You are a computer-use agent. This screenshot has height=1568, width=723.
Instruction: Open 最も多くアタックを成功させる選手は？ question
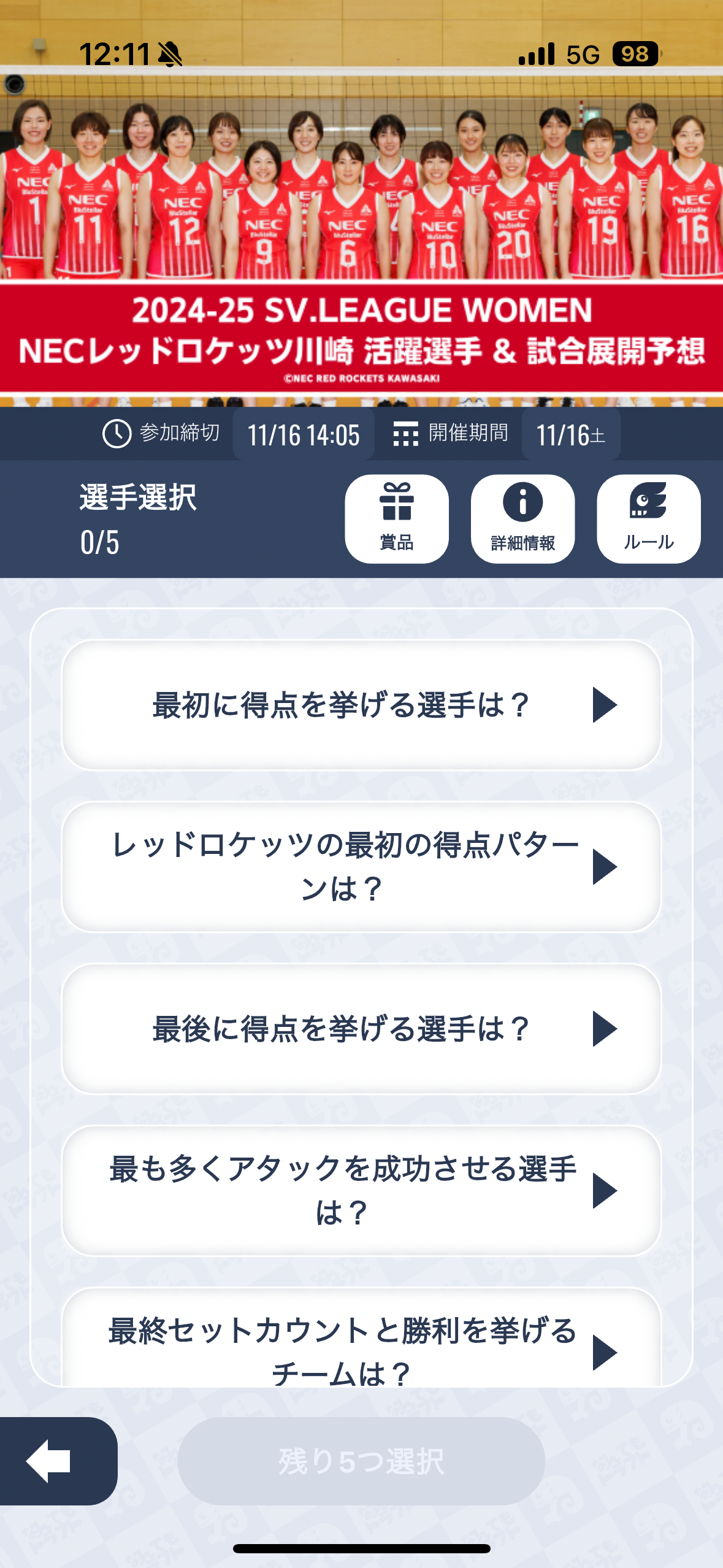[361, 1191]
